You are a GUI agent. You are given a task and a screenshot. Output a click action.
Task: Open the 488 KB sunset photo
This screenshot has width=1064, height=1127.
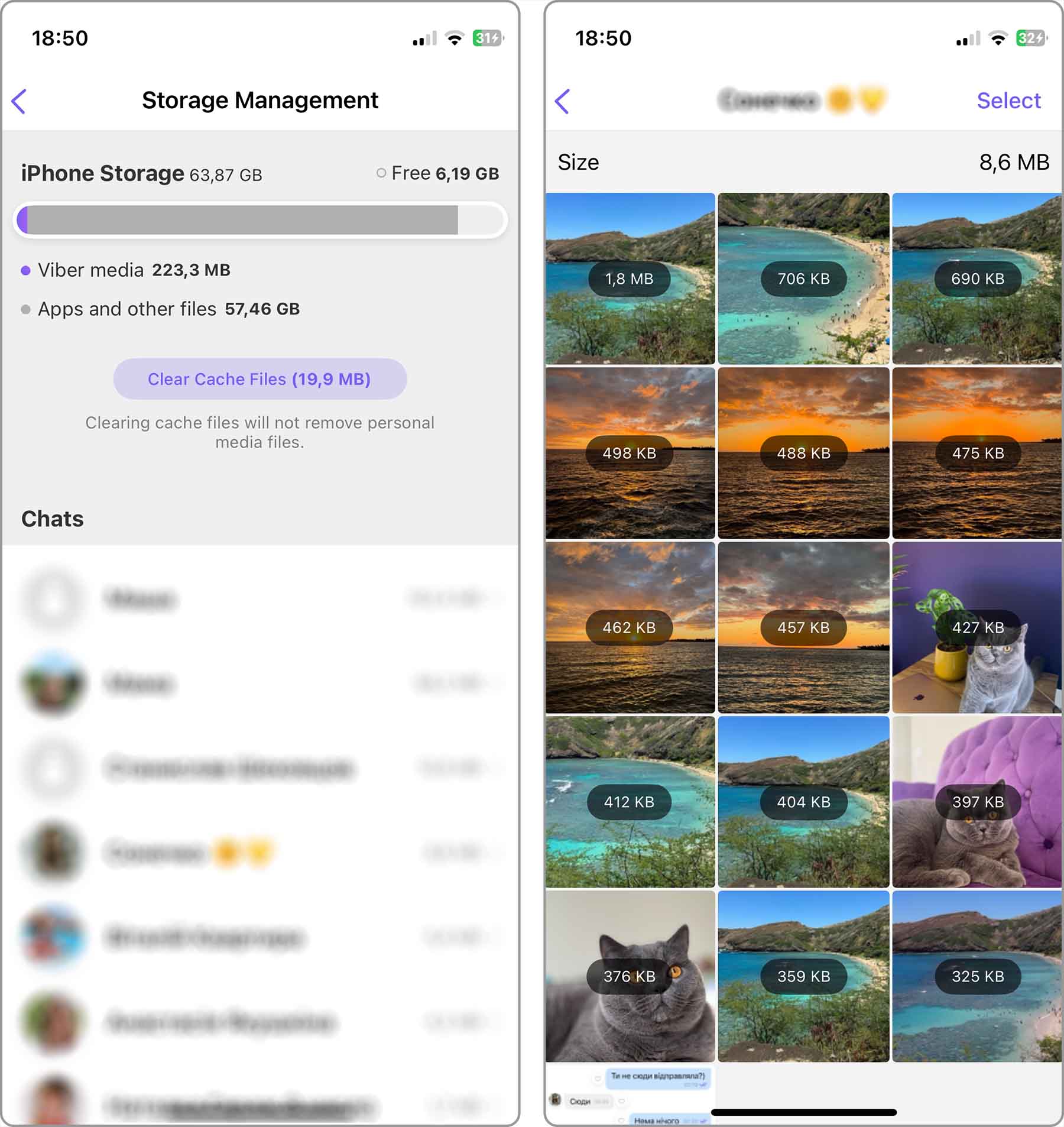click(803, 453)
